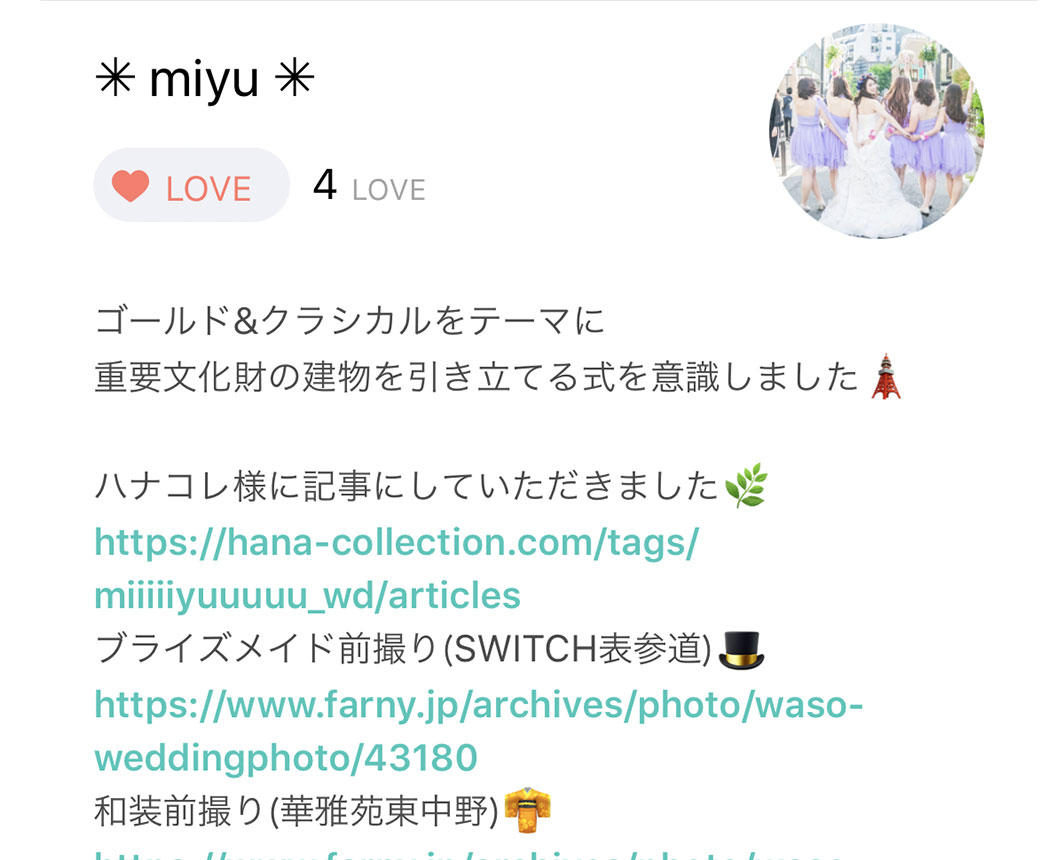Tap the LOVE heart button

(190, 186)
